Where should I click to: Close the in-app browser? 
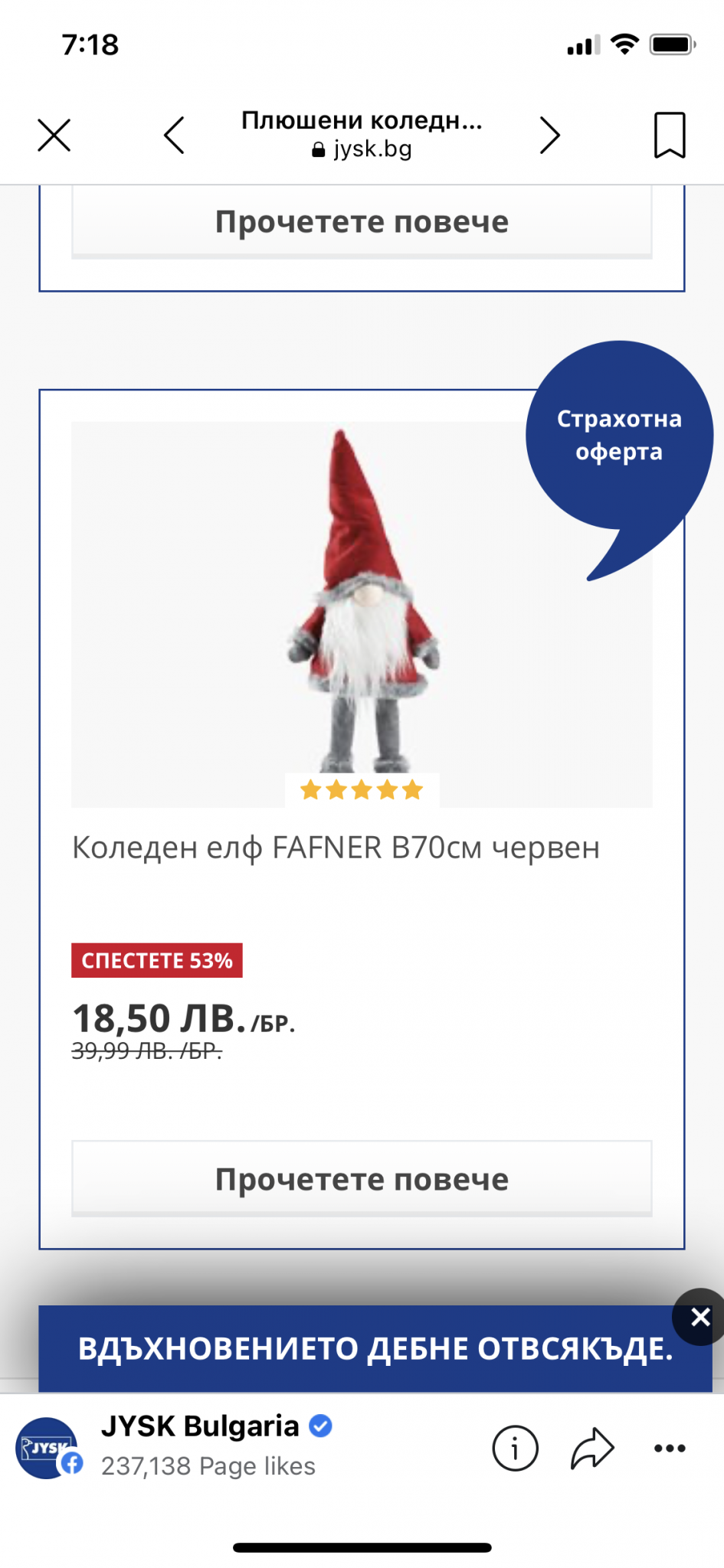coord(54,136)
